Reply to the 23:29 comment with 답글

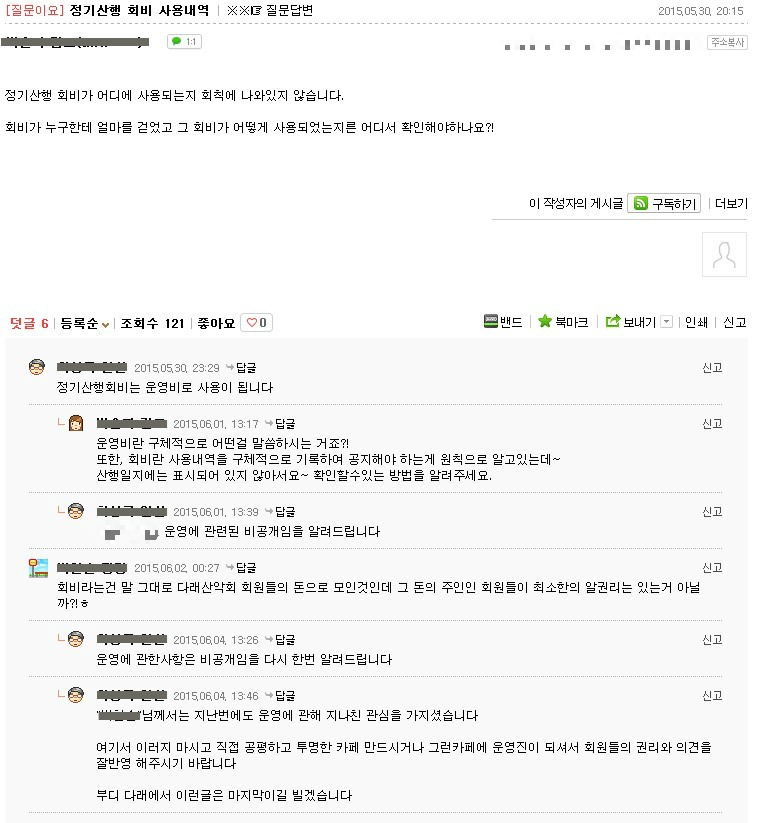click(242, 368)
